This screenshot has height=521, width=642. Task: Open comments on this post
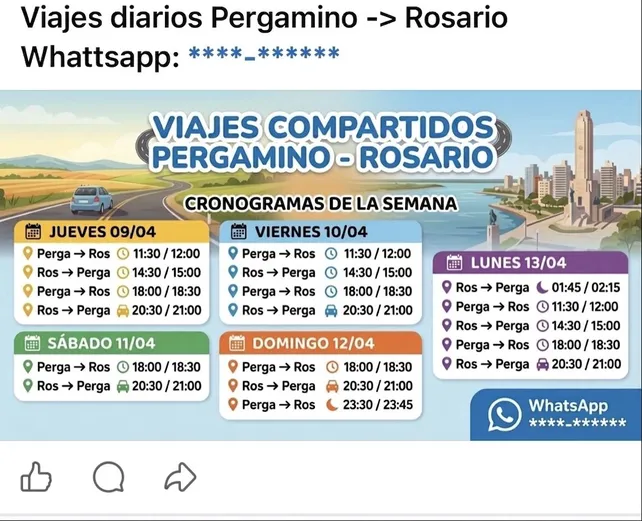(108, 478)
